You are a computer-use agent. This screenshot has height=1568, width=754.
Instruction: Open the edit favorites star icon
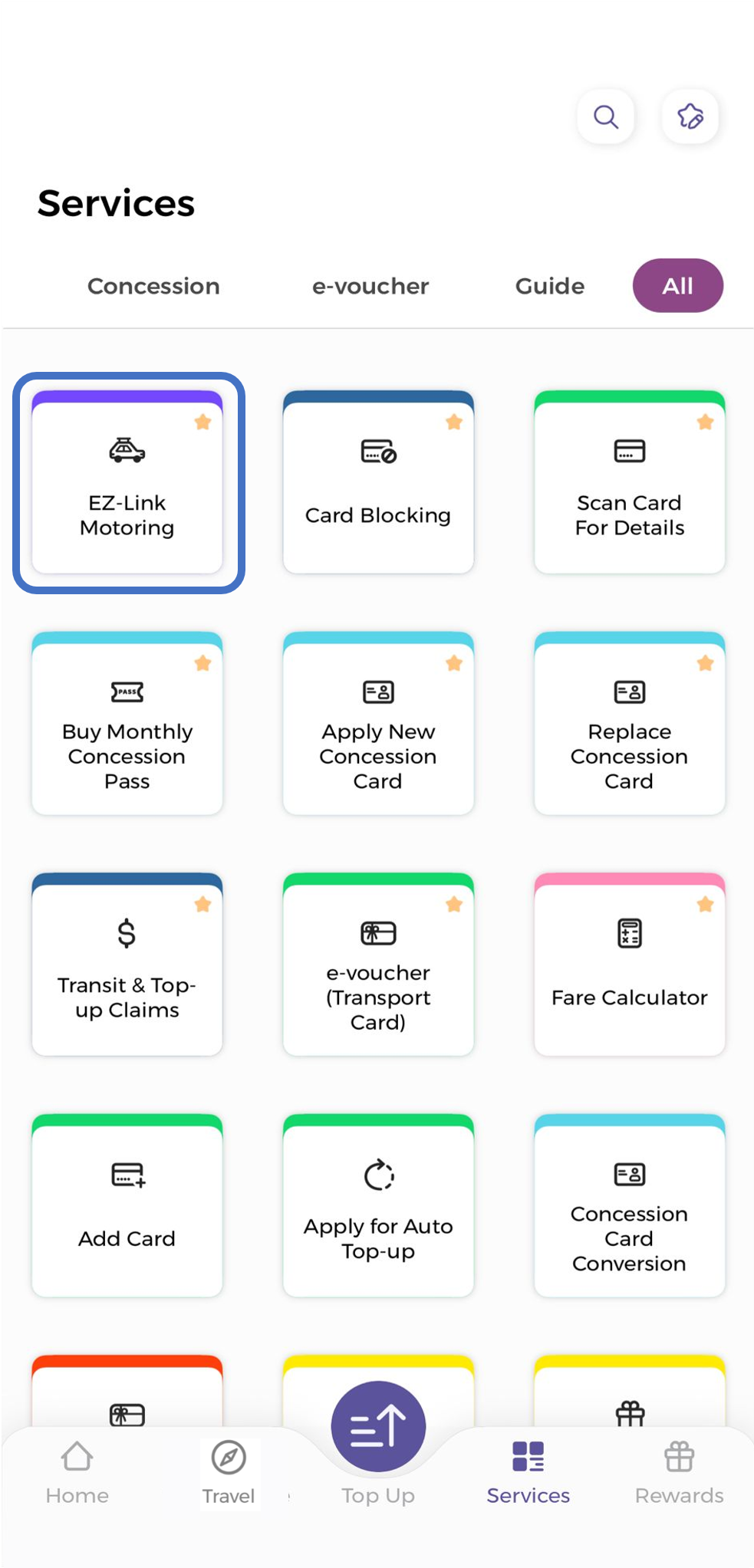(690, 117)
